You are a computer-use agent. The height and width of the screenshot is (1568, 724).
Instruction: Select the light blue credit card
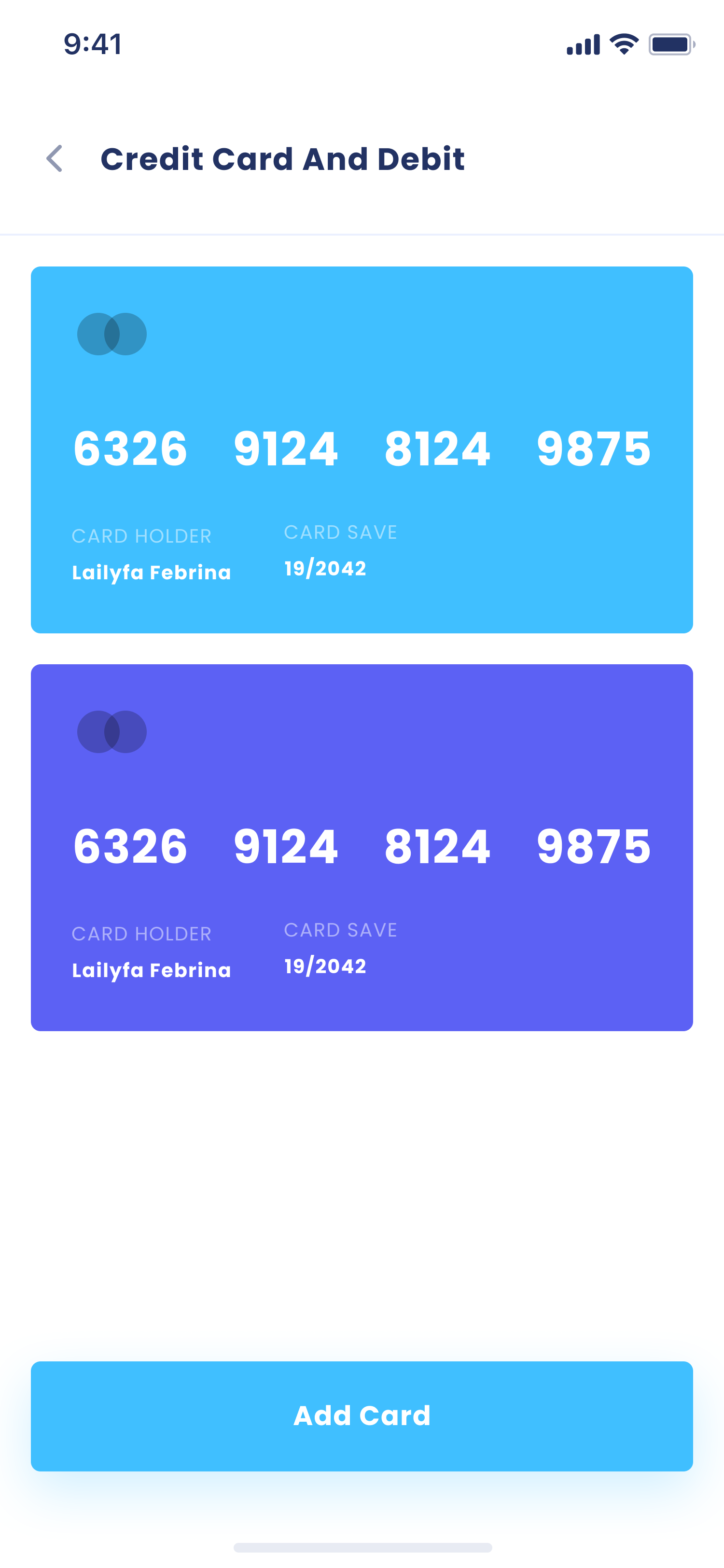coord(362,449)
